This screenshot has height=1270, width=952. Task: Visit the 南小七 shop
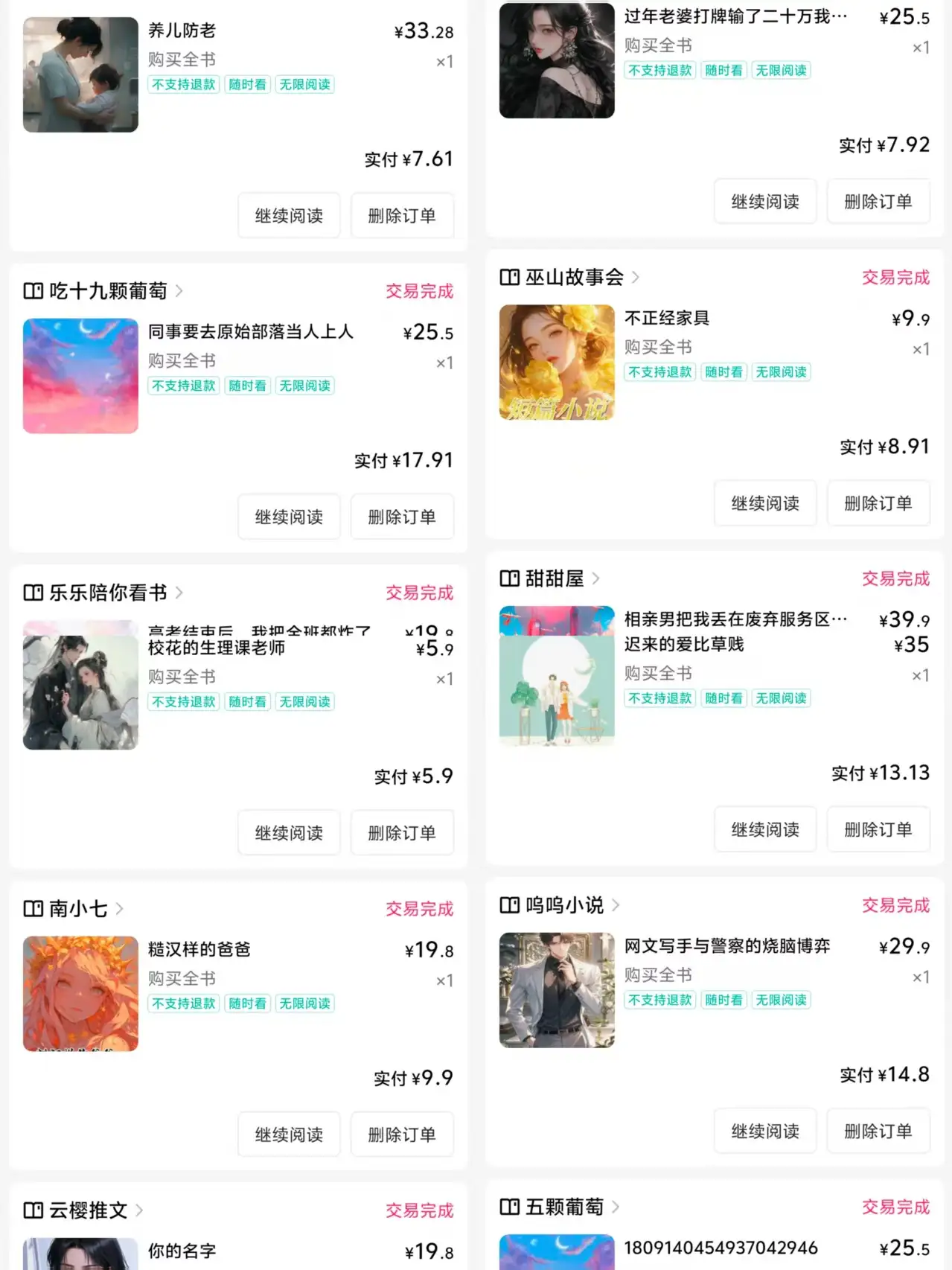(77, 909)
